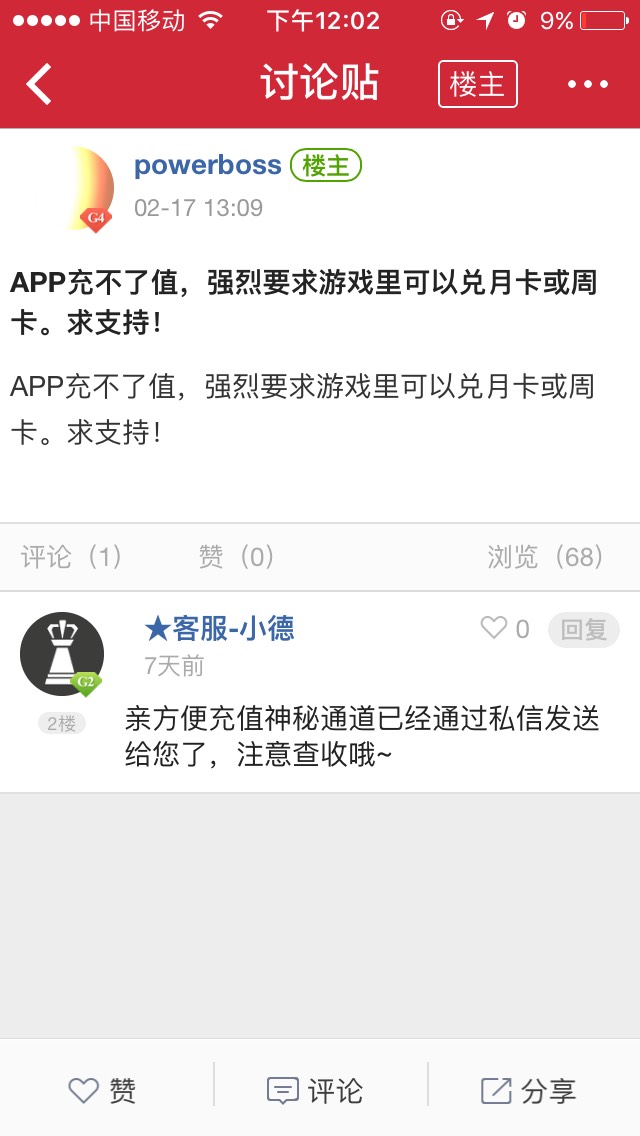Write a comment via bottom 评论 button
640x1136 pixels.
[316, 1090]
